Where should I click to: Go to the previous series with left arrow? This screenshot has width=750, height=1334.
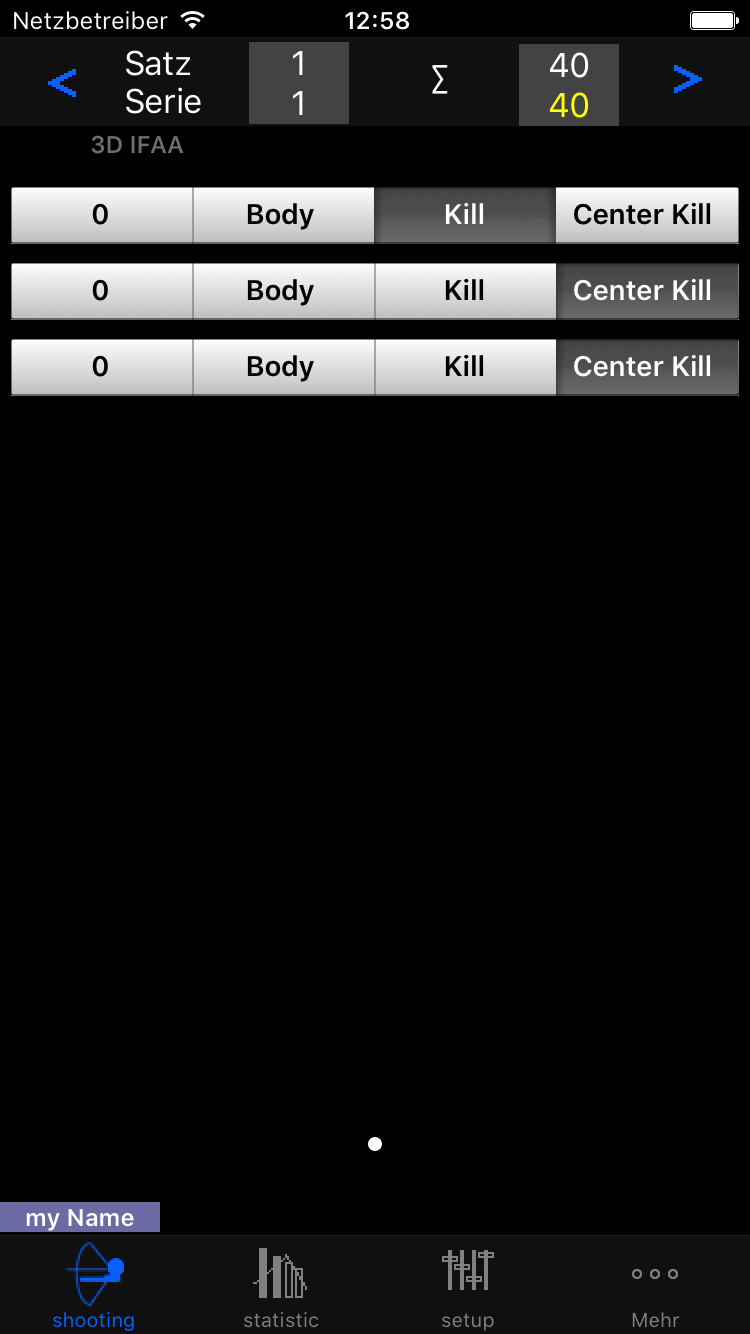tap(62, 83)
